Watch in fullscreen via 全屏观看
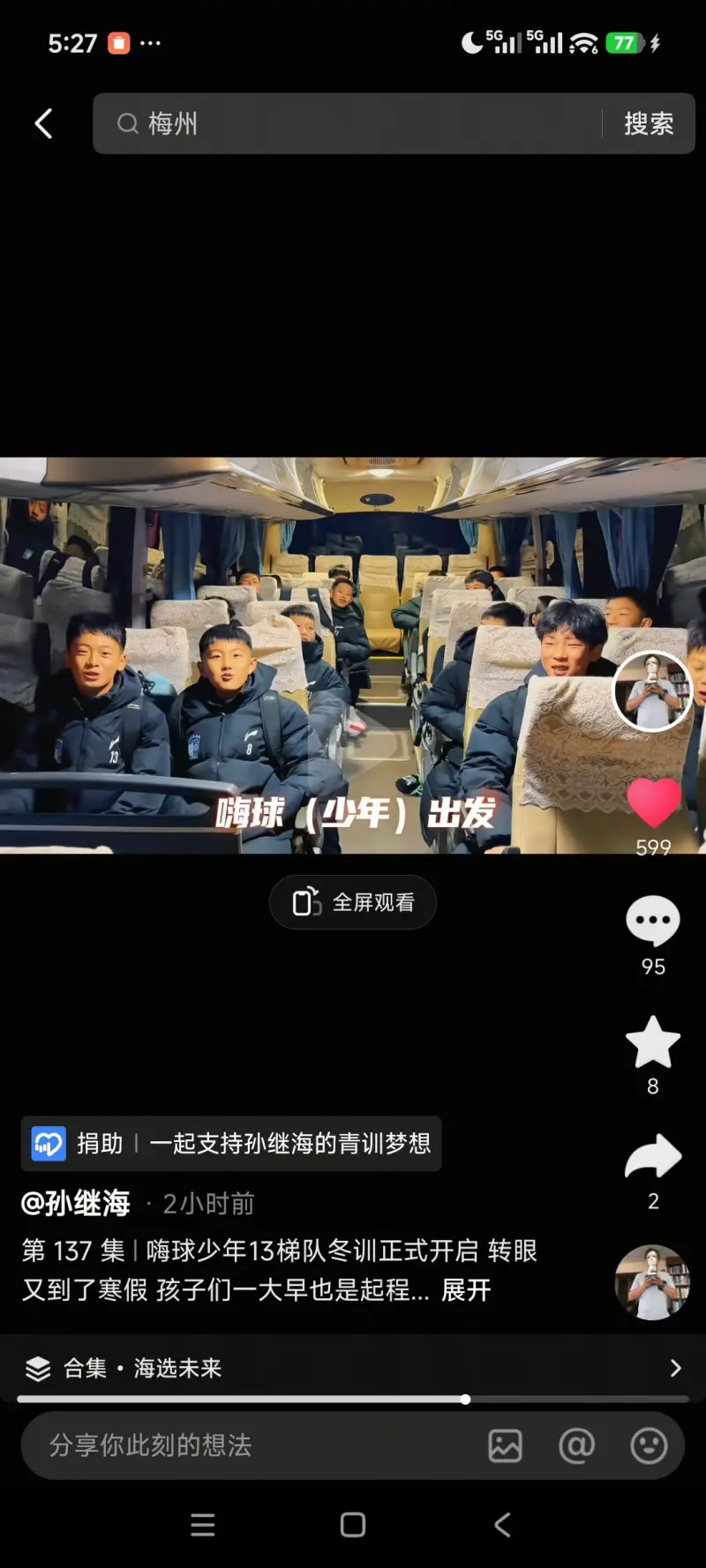 (353, 902)
